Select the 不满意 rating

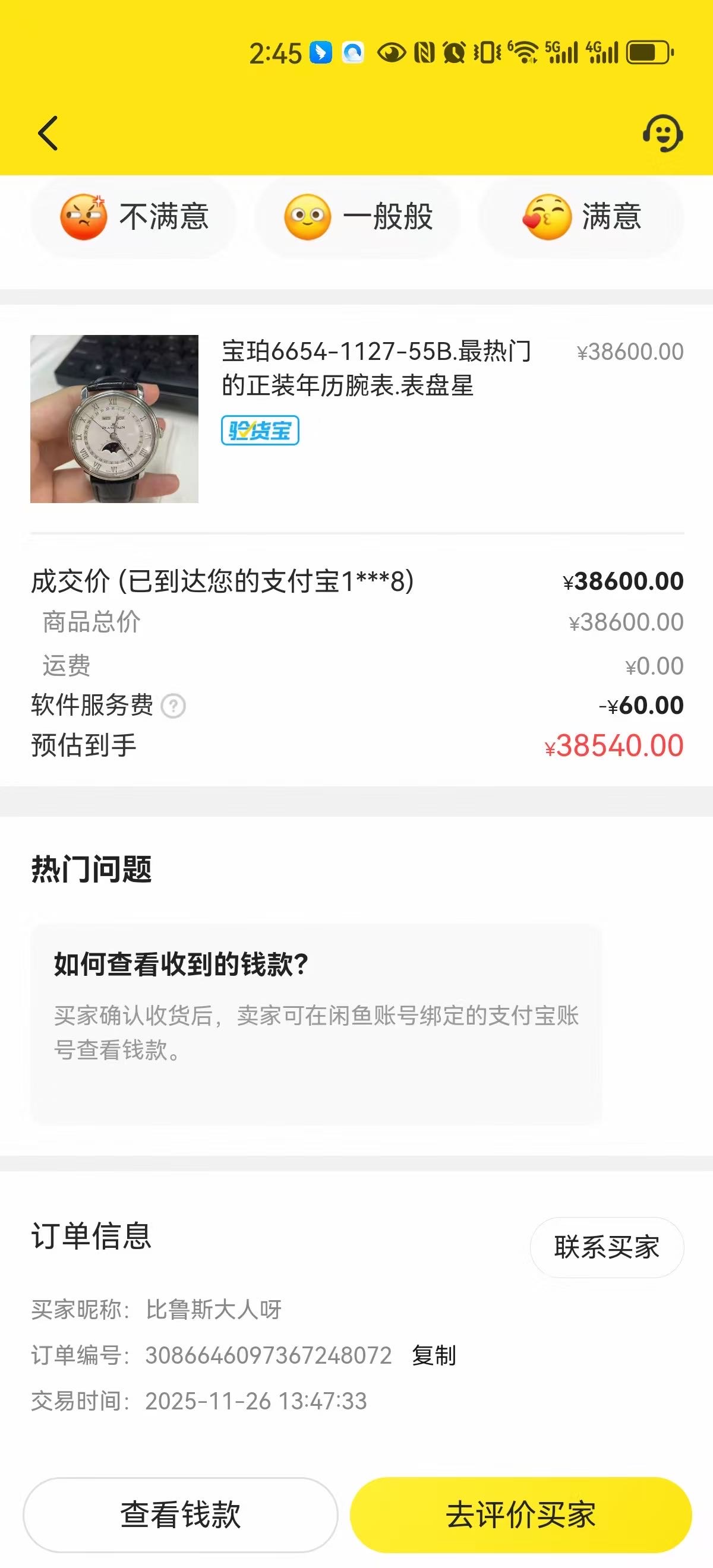pyautogui.click(x=134, y=217)
